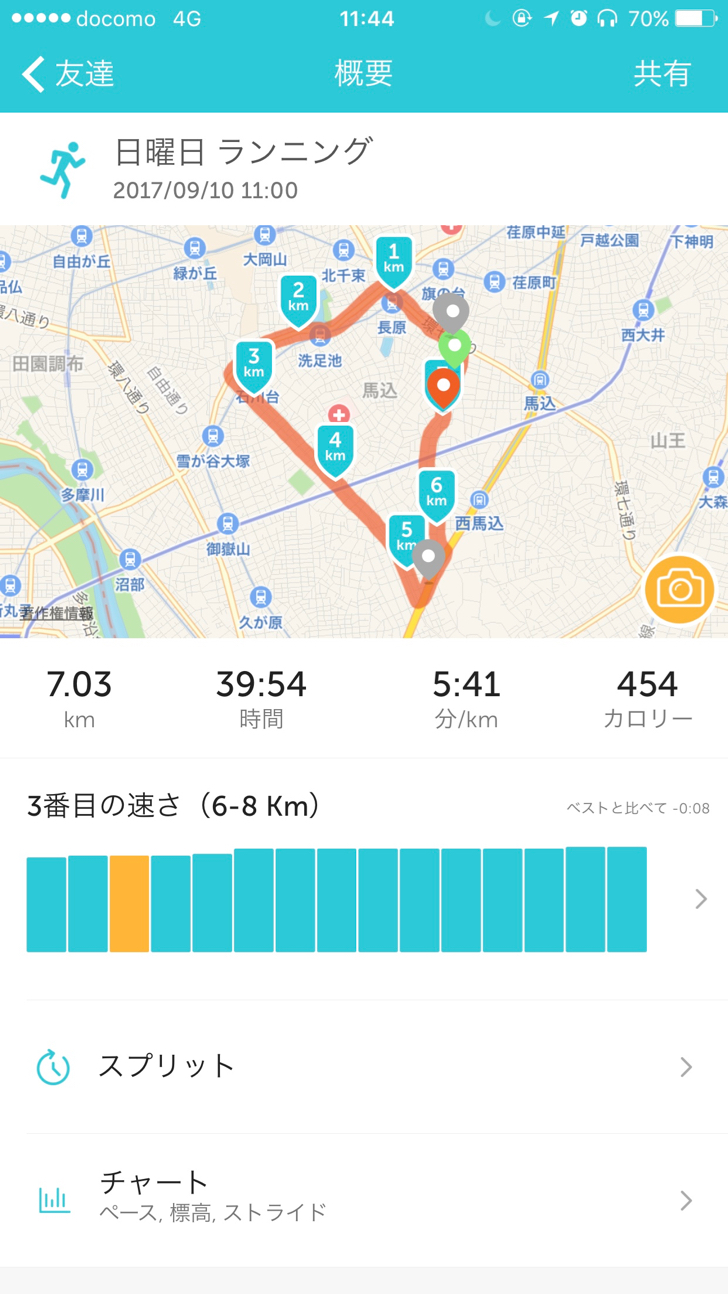
Task: Open the チャート charts row
Action: coord(364,1199)
